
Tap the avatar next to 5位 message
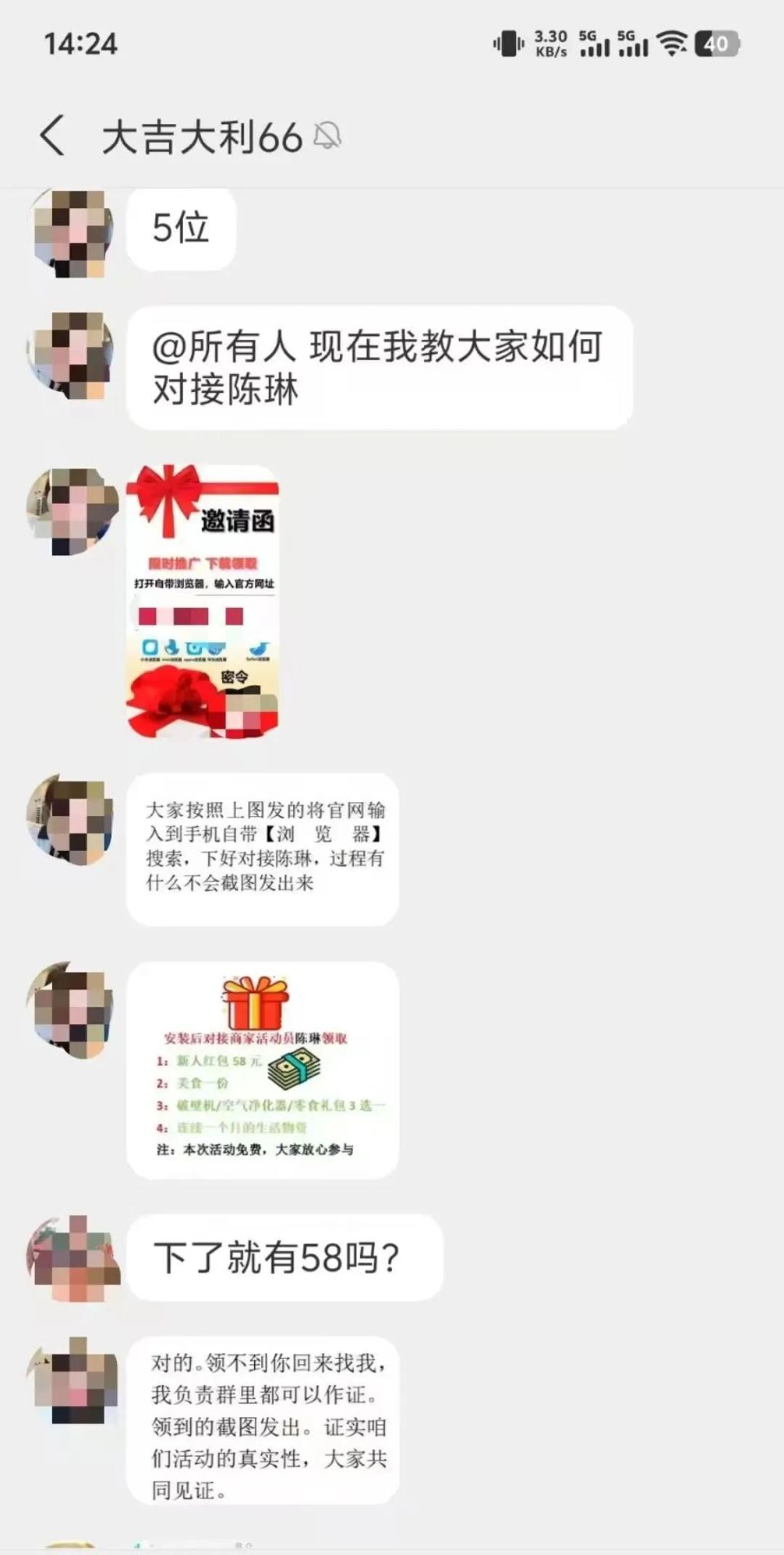pyautogui.click(x=72, y=233)
